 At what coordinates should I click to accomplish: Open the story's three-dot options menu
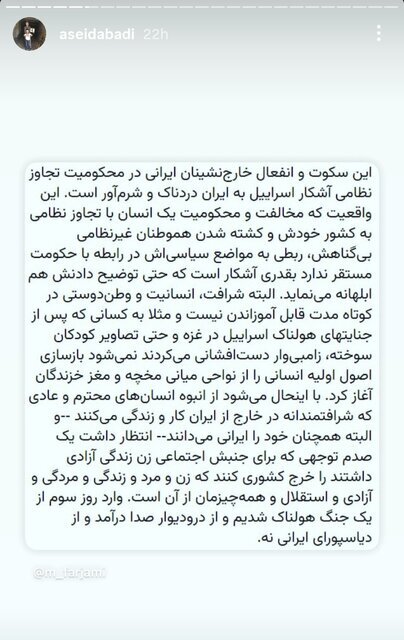379,33
